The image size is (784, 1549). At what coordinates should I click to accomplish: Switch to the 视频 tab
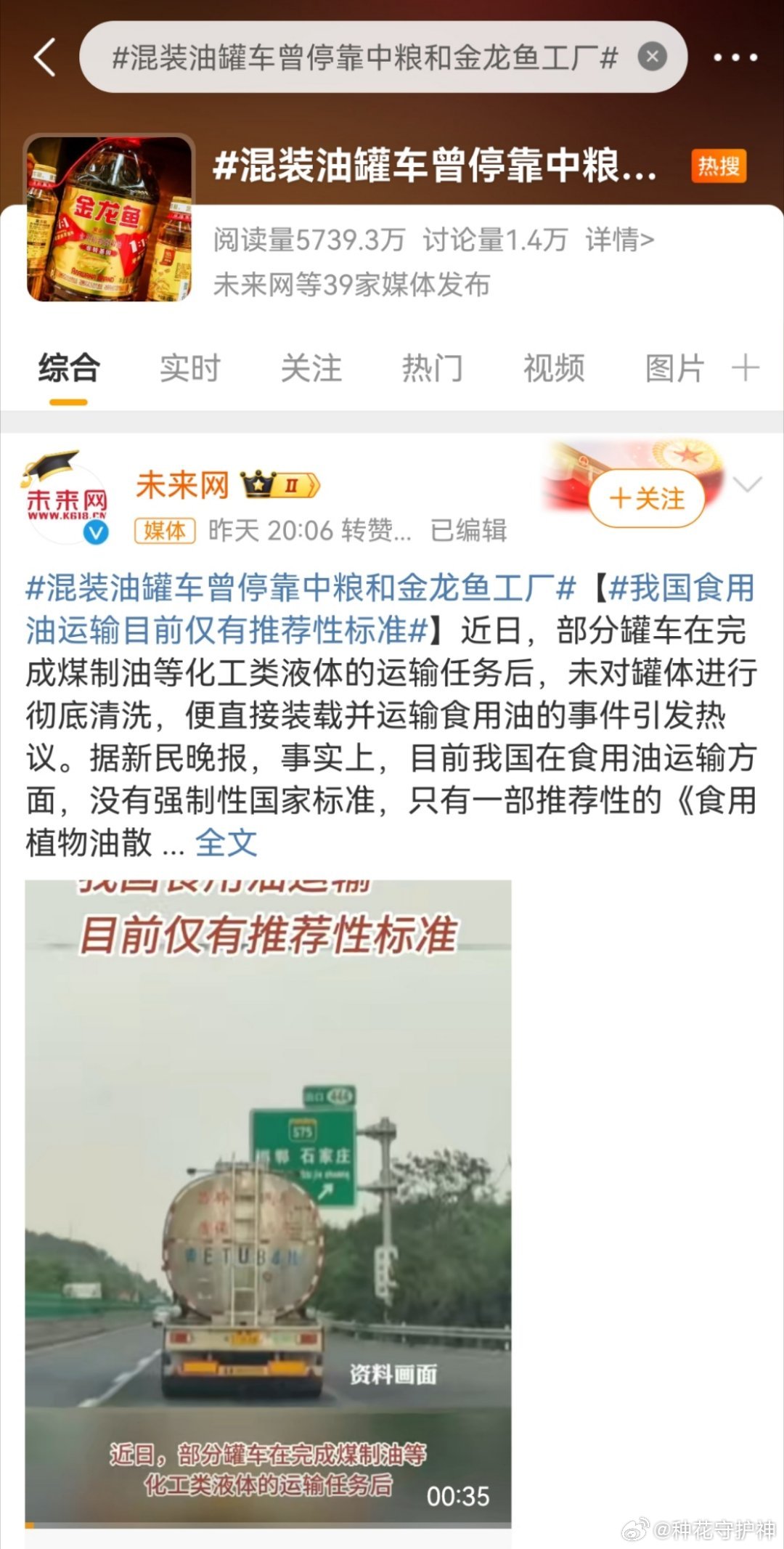point(554,368)
